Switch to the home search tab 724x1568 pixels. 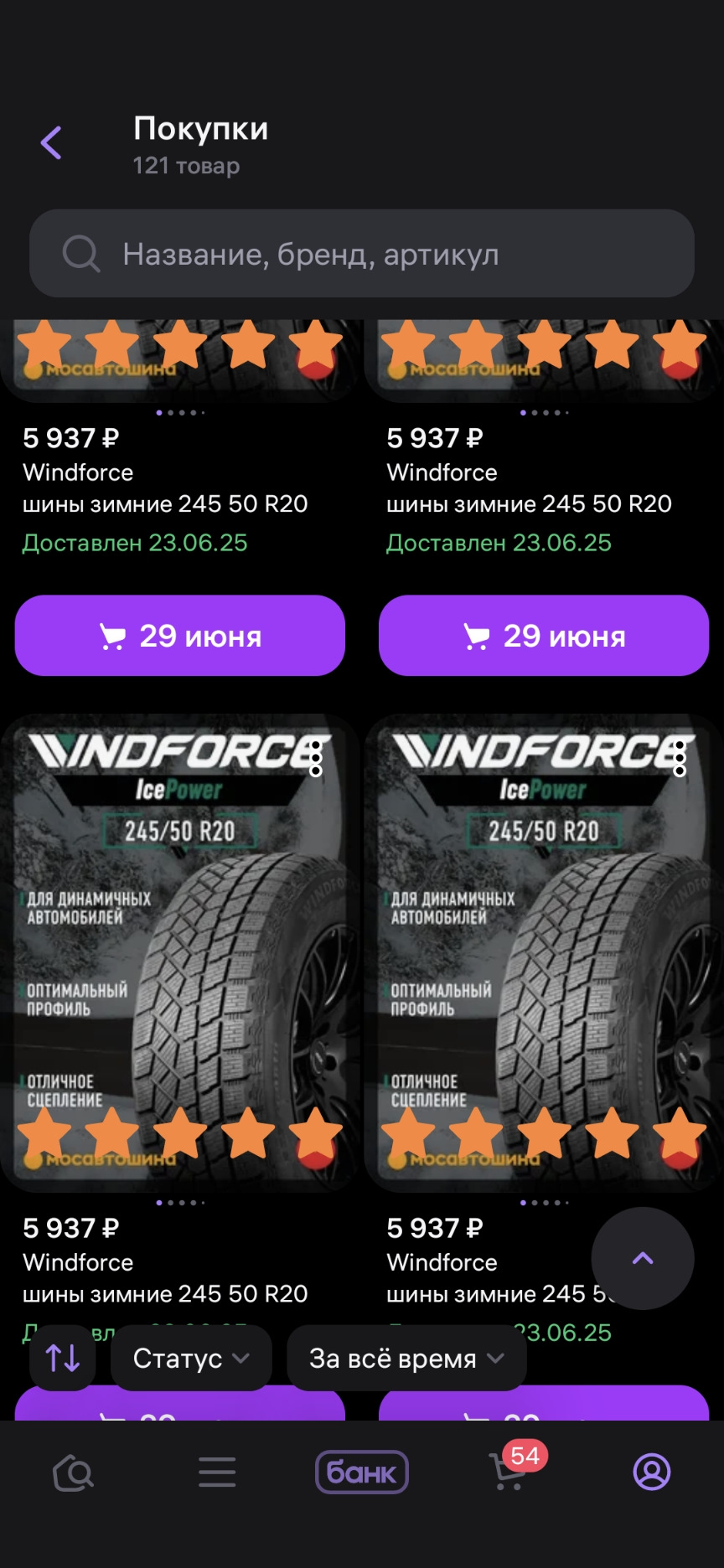click(73, 1472)
